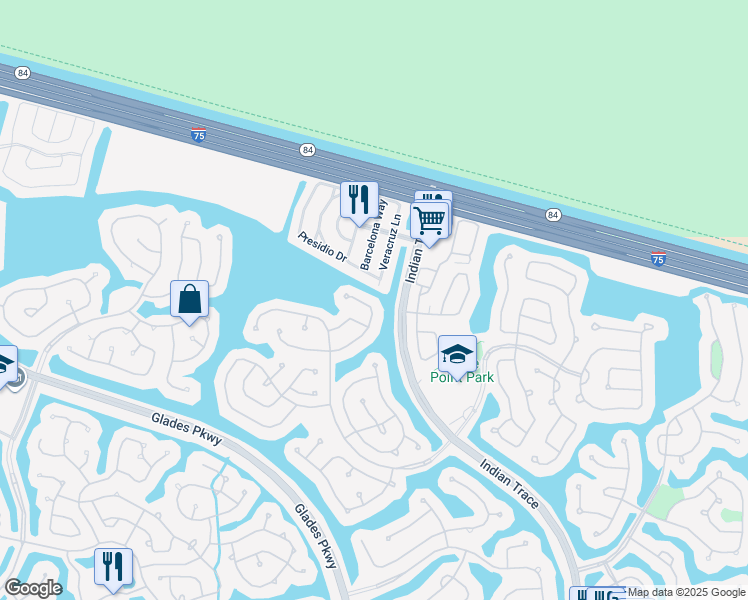748x600 pixels.
Task: Open the restaurant marker near Barcelona Way
Action: (x=359, y=199)
